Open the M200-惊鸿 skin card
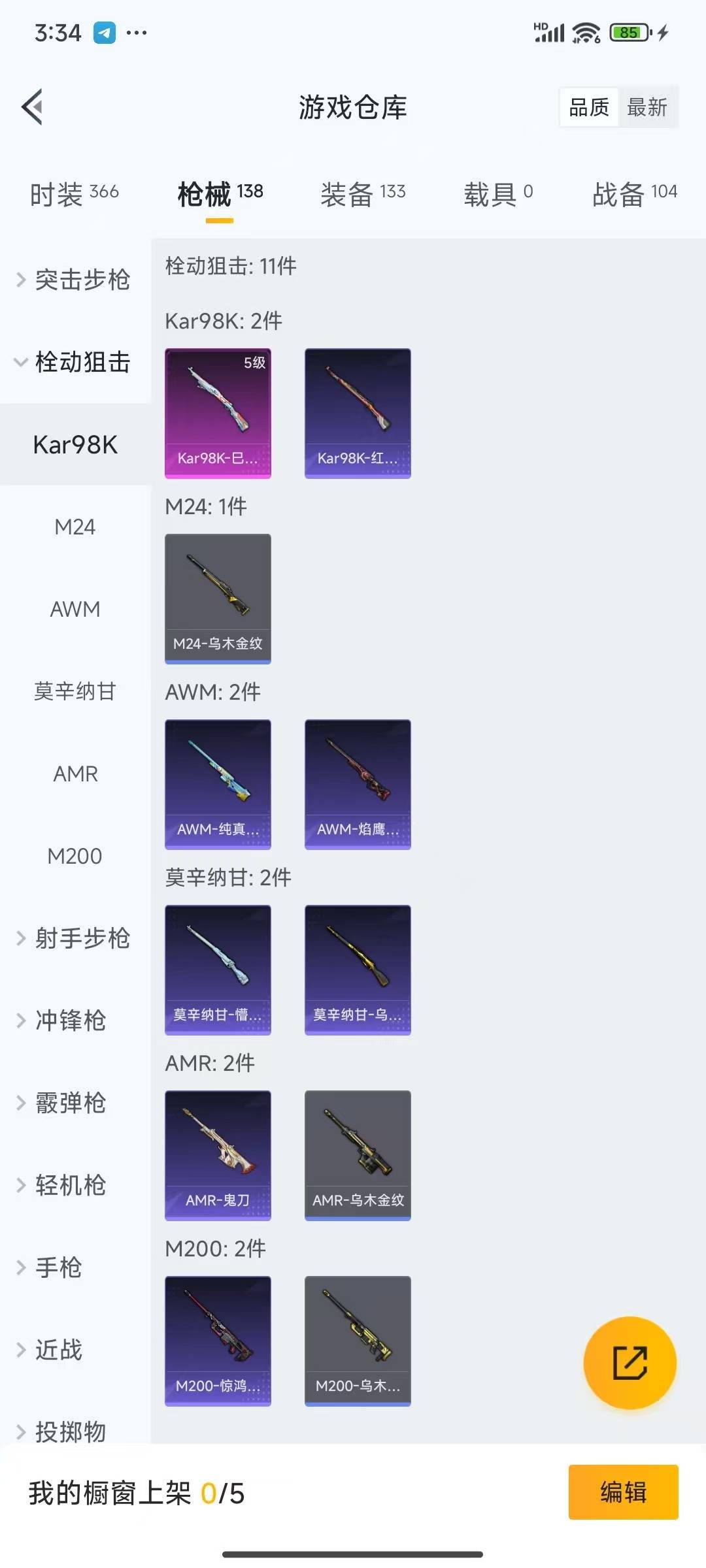 coord(218,1341)
